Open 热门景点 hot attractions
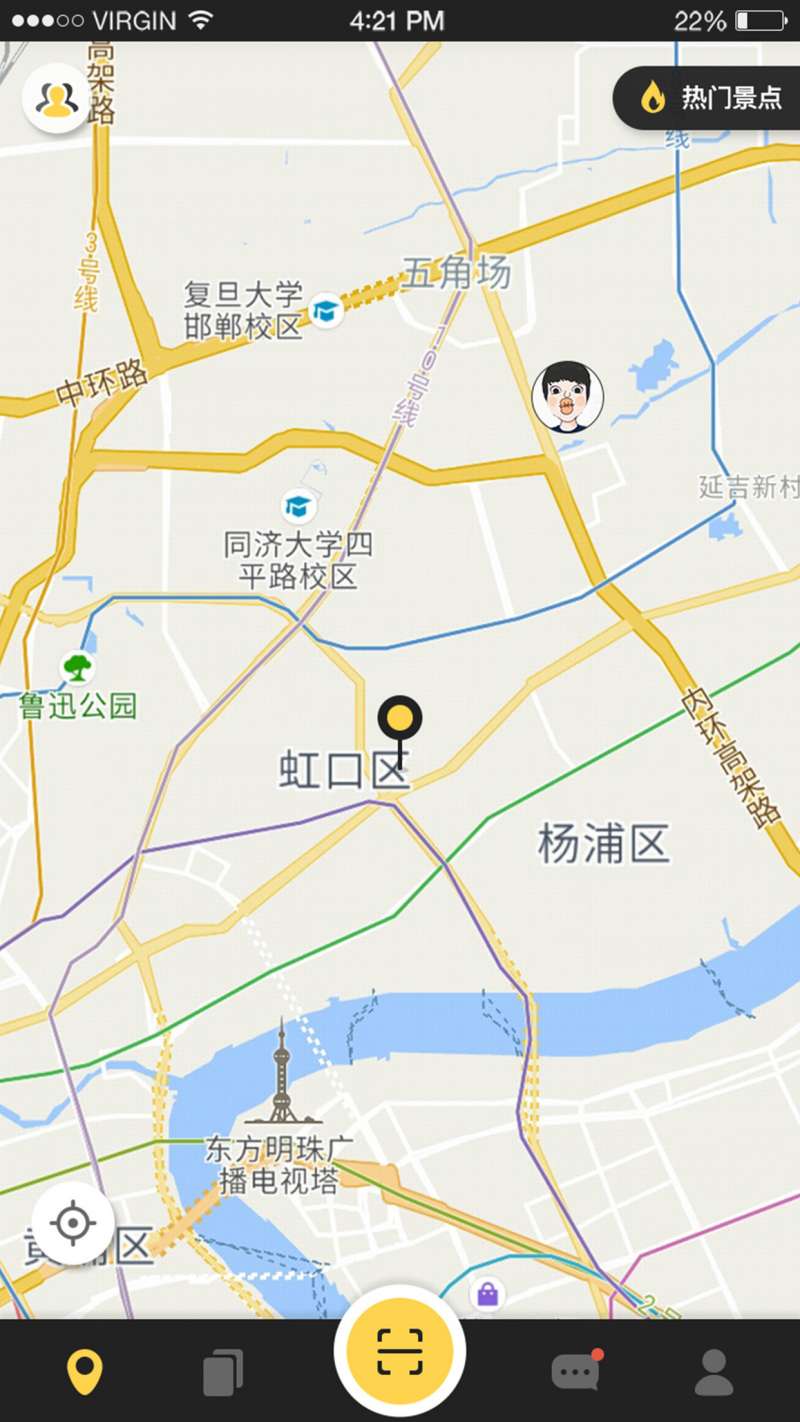800x1422 pixels. click(711, 97)
